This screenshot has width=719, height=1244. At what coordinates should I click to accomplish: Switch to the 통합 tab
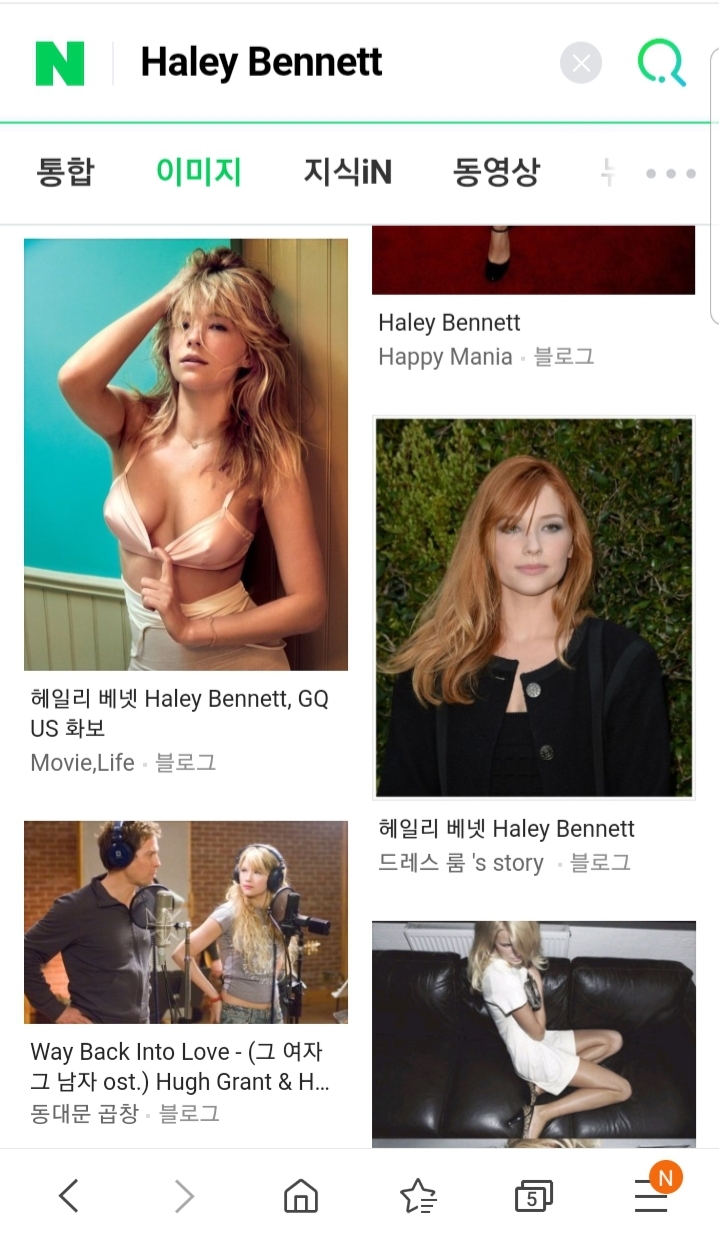65,172
